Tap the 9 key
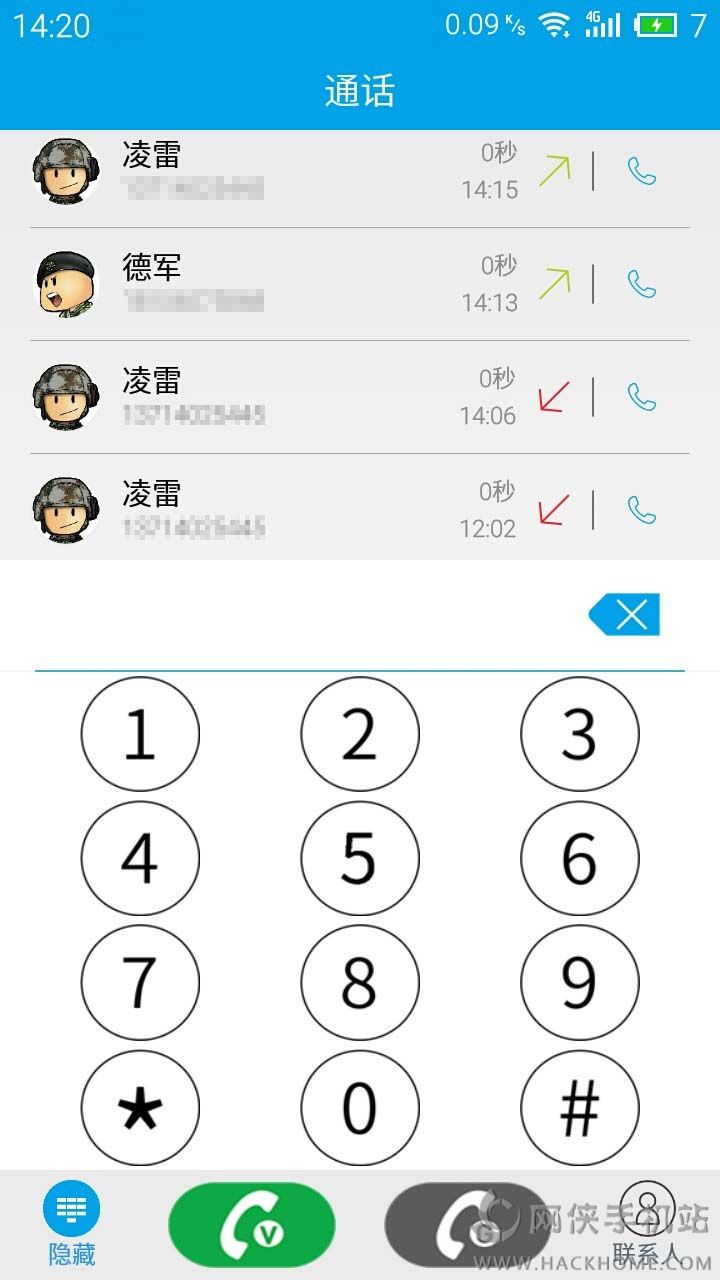 [x=580, y=983]
